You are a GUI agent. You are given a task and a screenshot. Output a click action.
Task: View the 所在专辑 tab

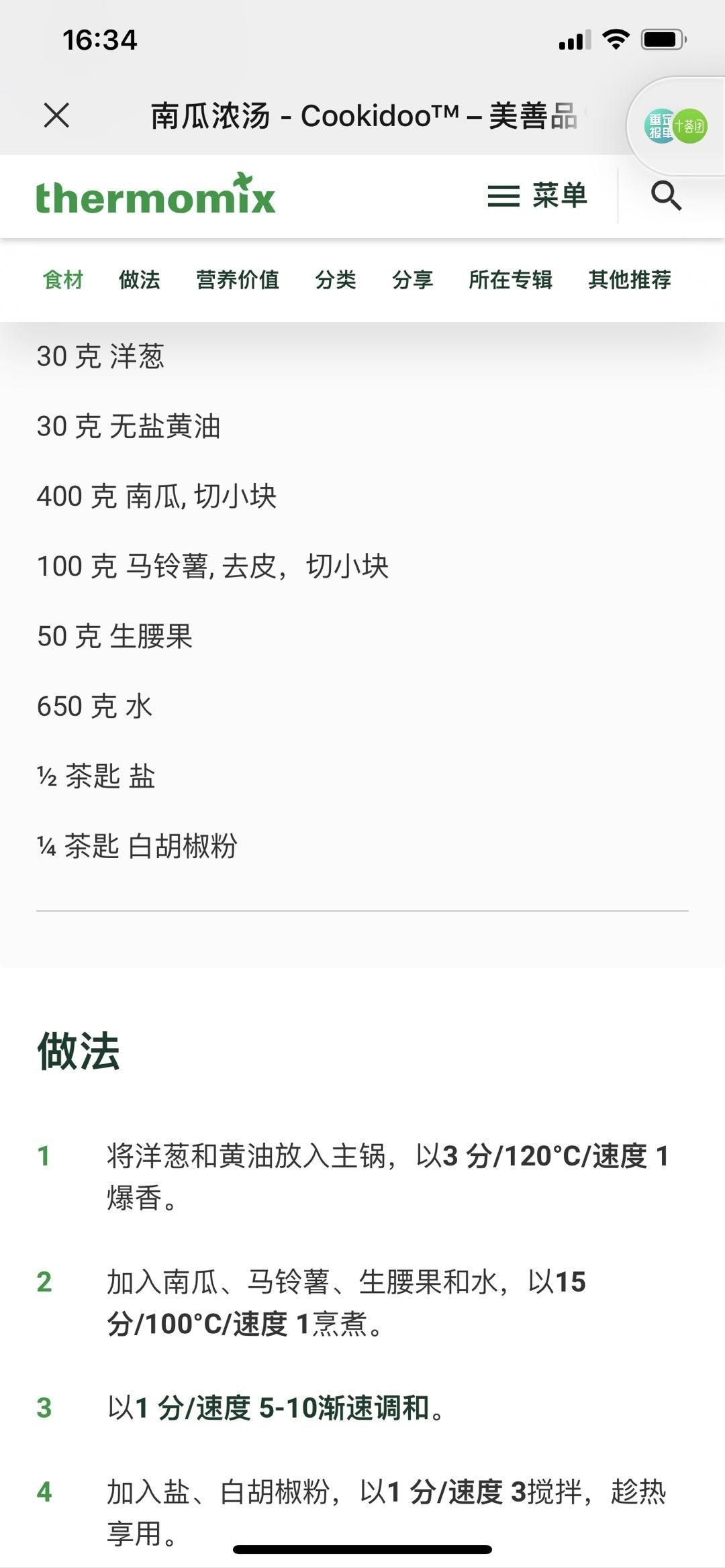pos(510,280)
